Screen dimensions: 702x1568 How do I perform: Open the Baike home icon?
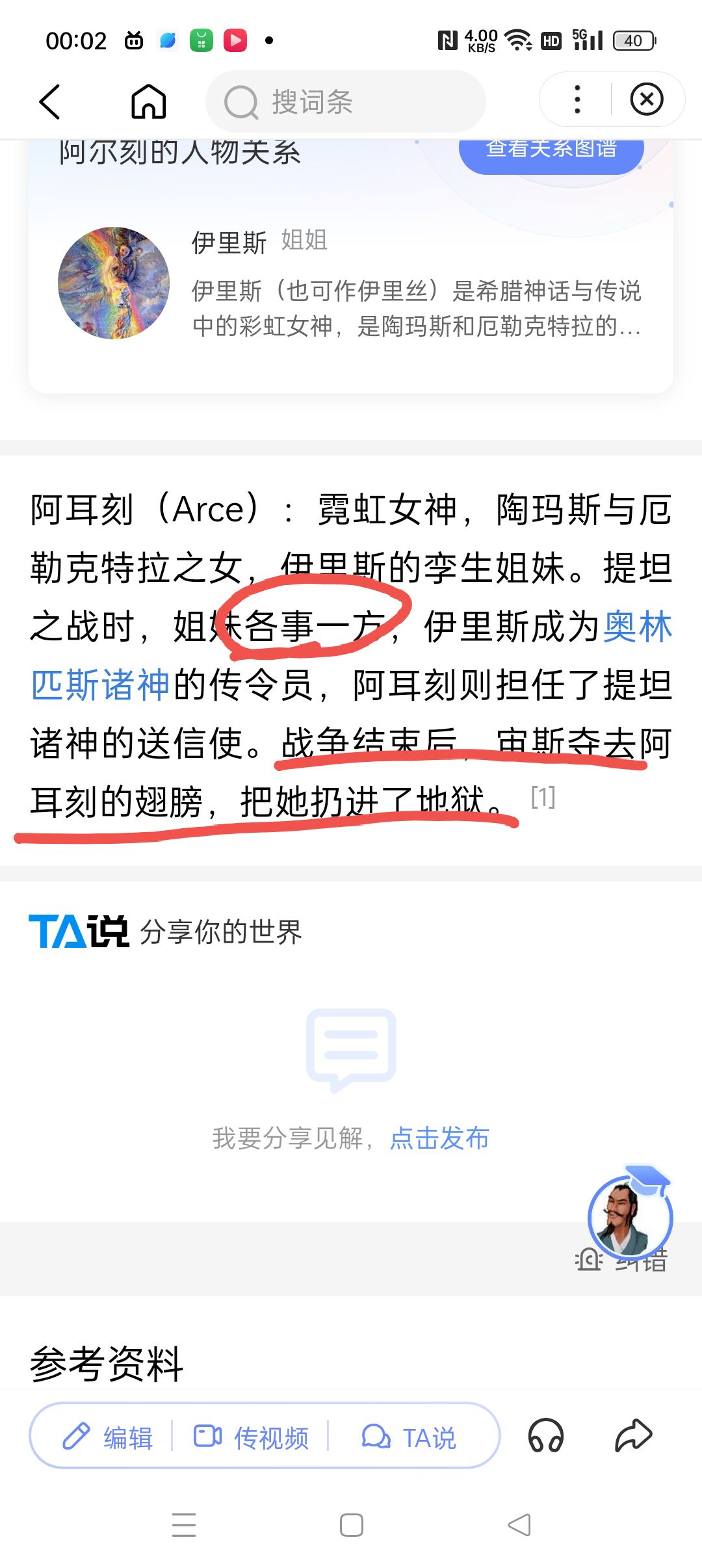148,102
